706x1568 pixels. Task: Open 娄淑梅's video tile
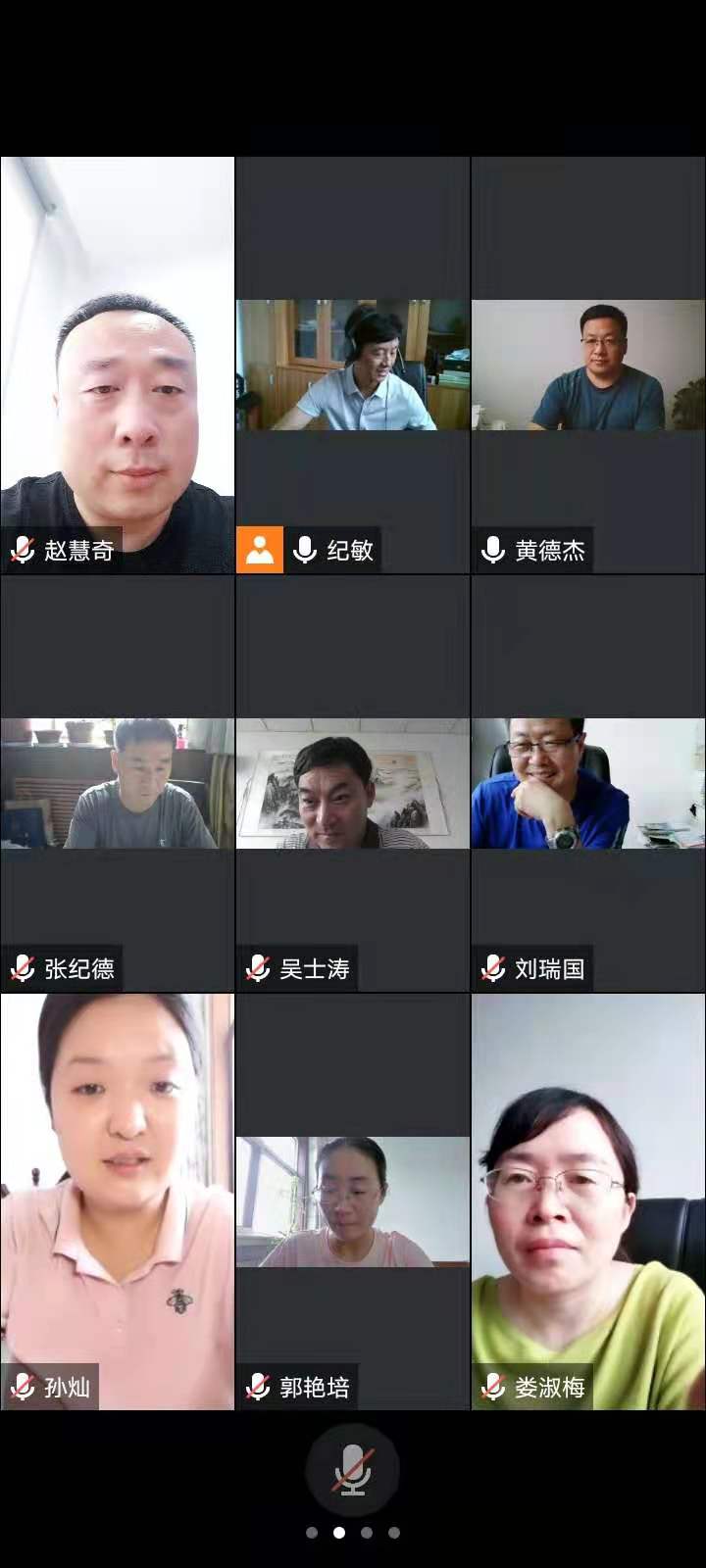coord(588,1201)
